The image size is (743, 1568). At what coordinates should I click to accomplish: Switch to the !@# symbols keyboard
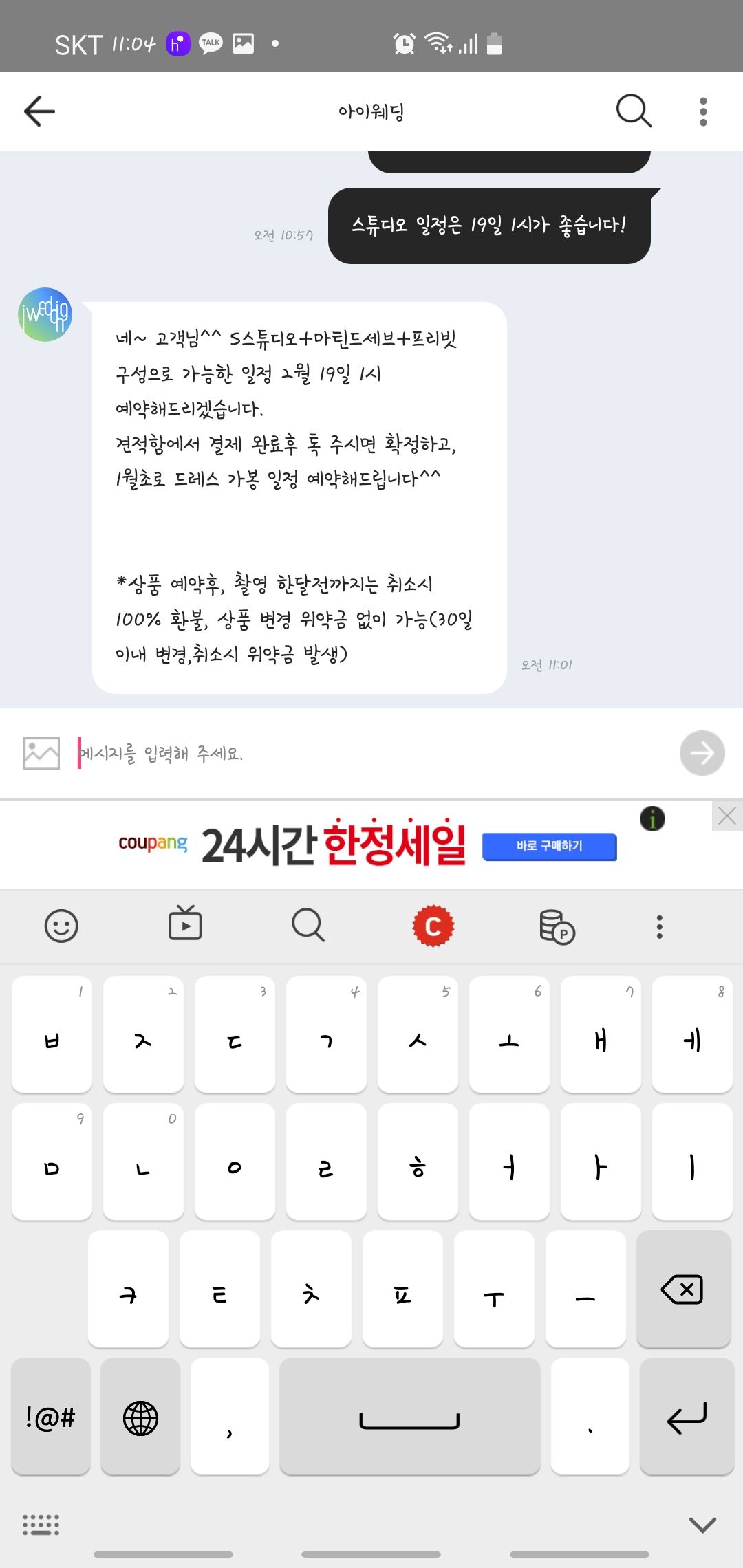pos(51,1417)
